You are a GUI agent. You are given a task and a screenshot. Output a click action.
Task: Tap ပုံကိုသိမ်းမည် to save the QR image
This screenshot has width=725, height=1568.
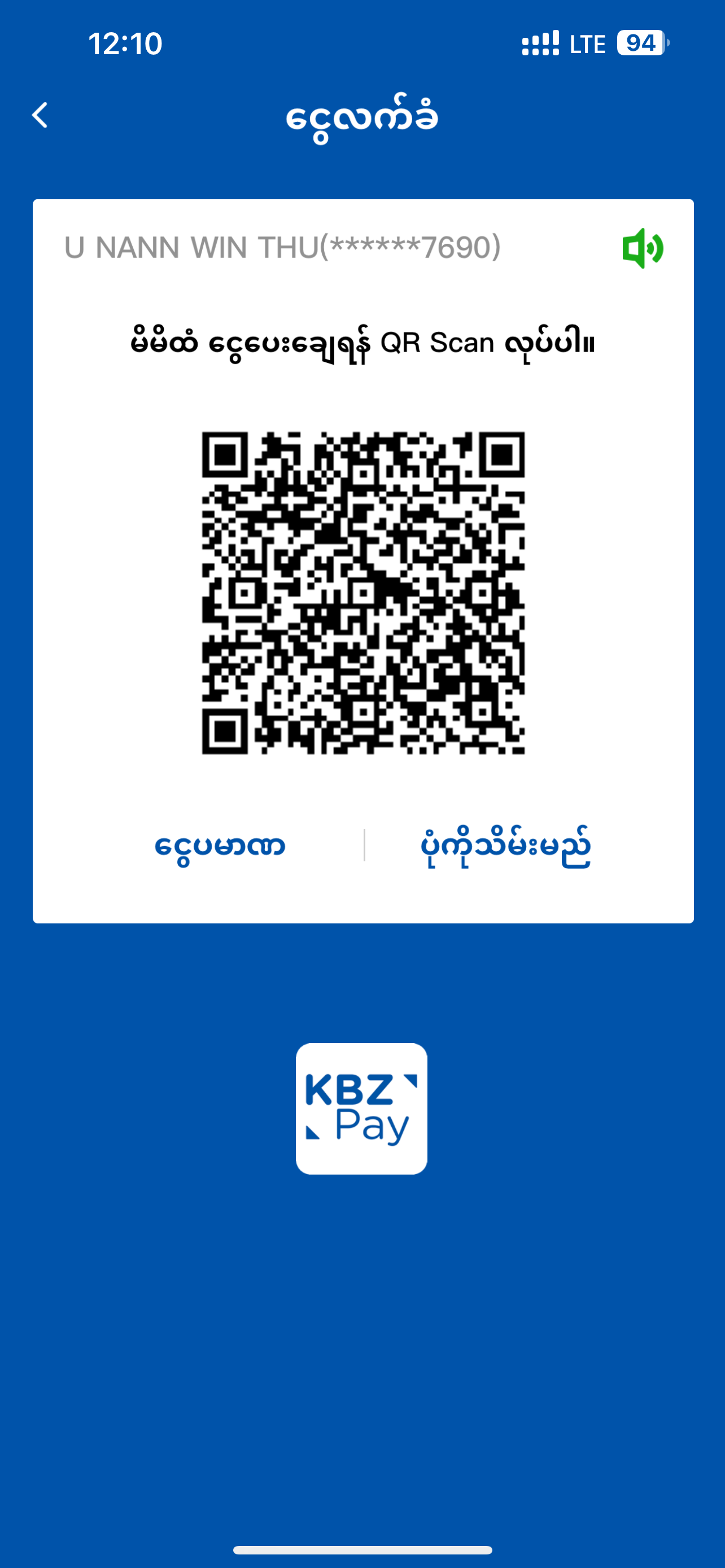(x=505, y=846)
